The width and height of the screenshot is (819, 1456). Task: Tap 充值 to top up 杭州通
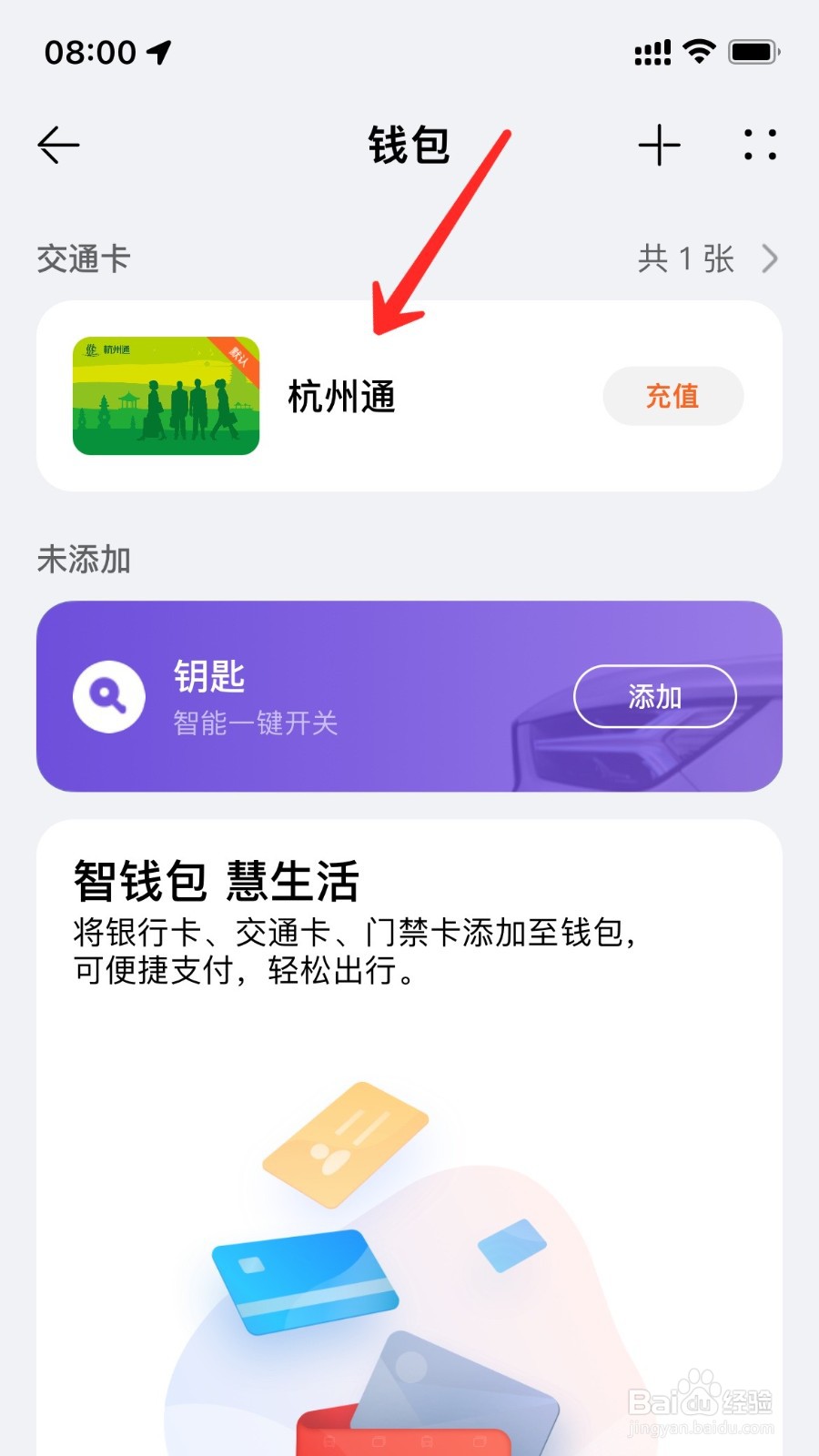(x=672, y=396)
